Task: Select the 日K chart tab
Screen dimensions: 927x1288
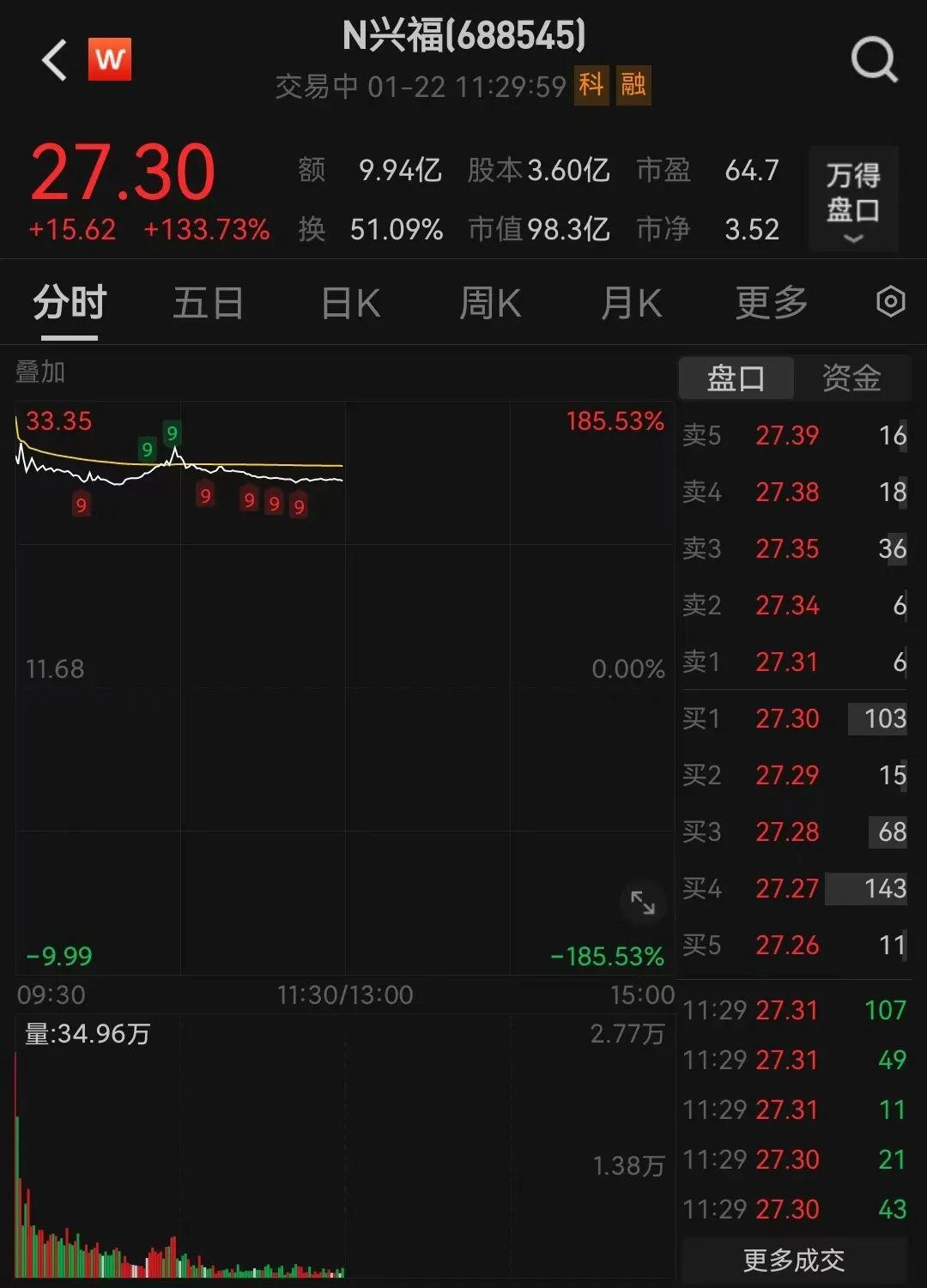Action: point(350,303)
